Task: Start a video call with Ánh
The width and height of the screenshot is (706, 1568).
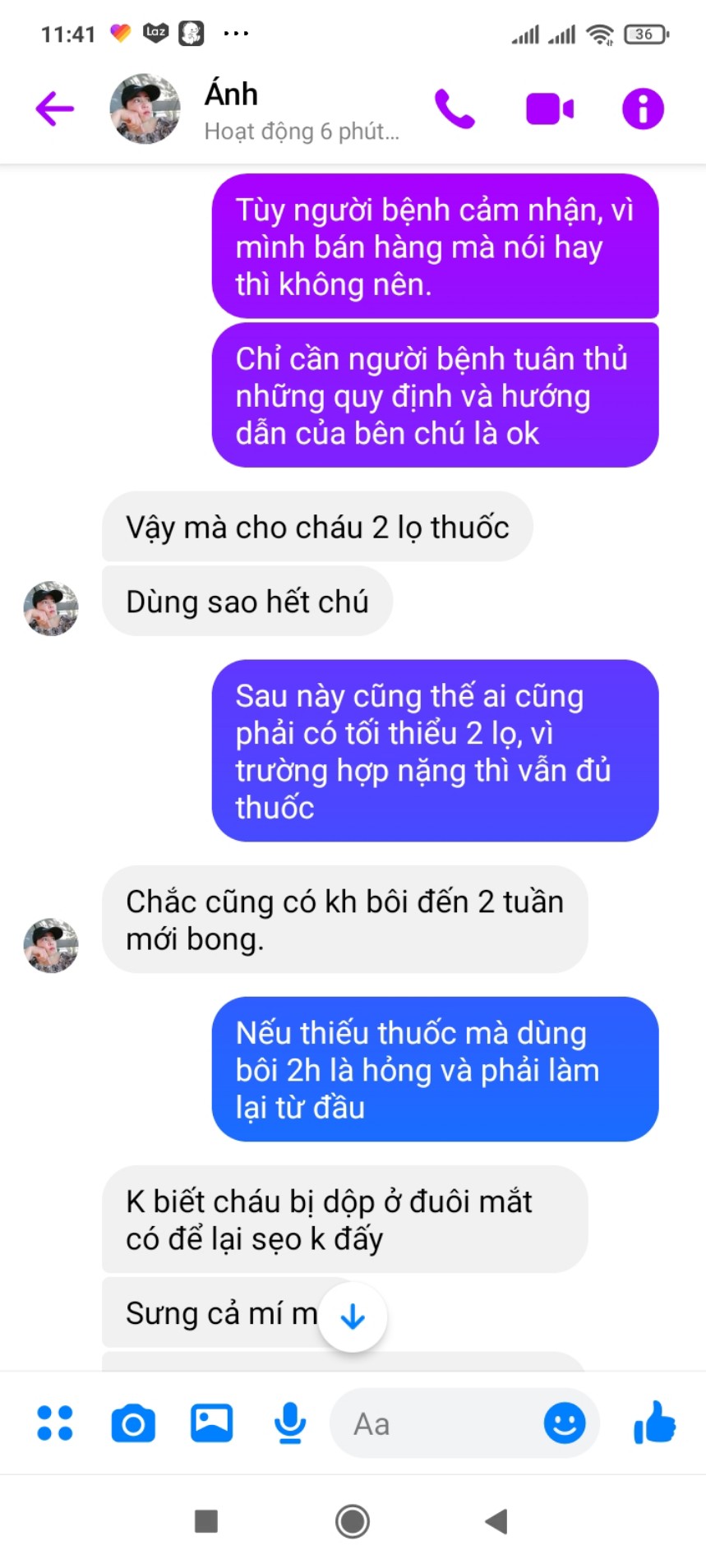Action: (x=549, y=108)
